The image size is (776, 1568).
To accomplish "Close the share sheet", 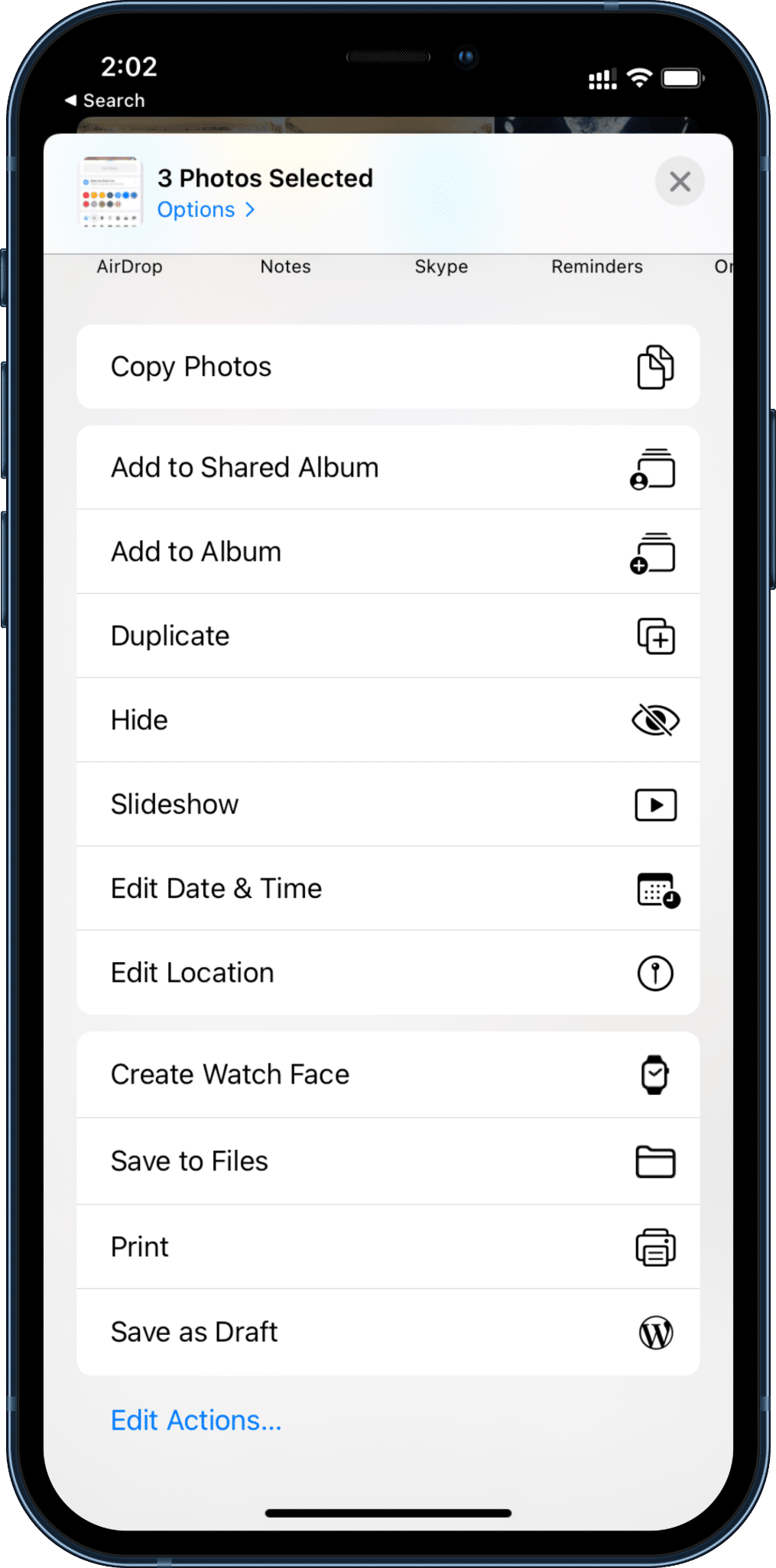I will [679, 182].
